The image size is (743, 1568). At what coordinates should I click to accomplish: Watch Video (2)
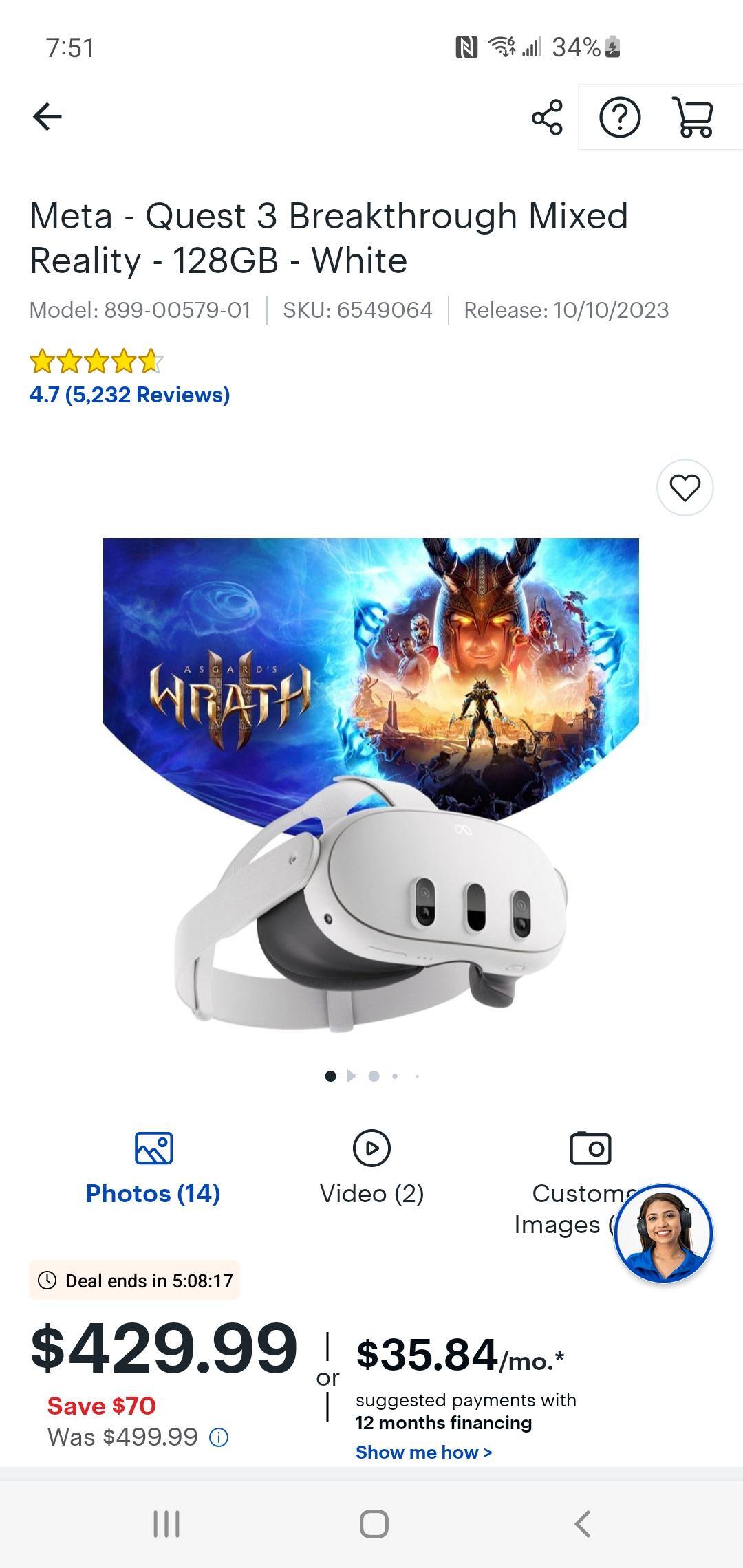coord(371,1169)
